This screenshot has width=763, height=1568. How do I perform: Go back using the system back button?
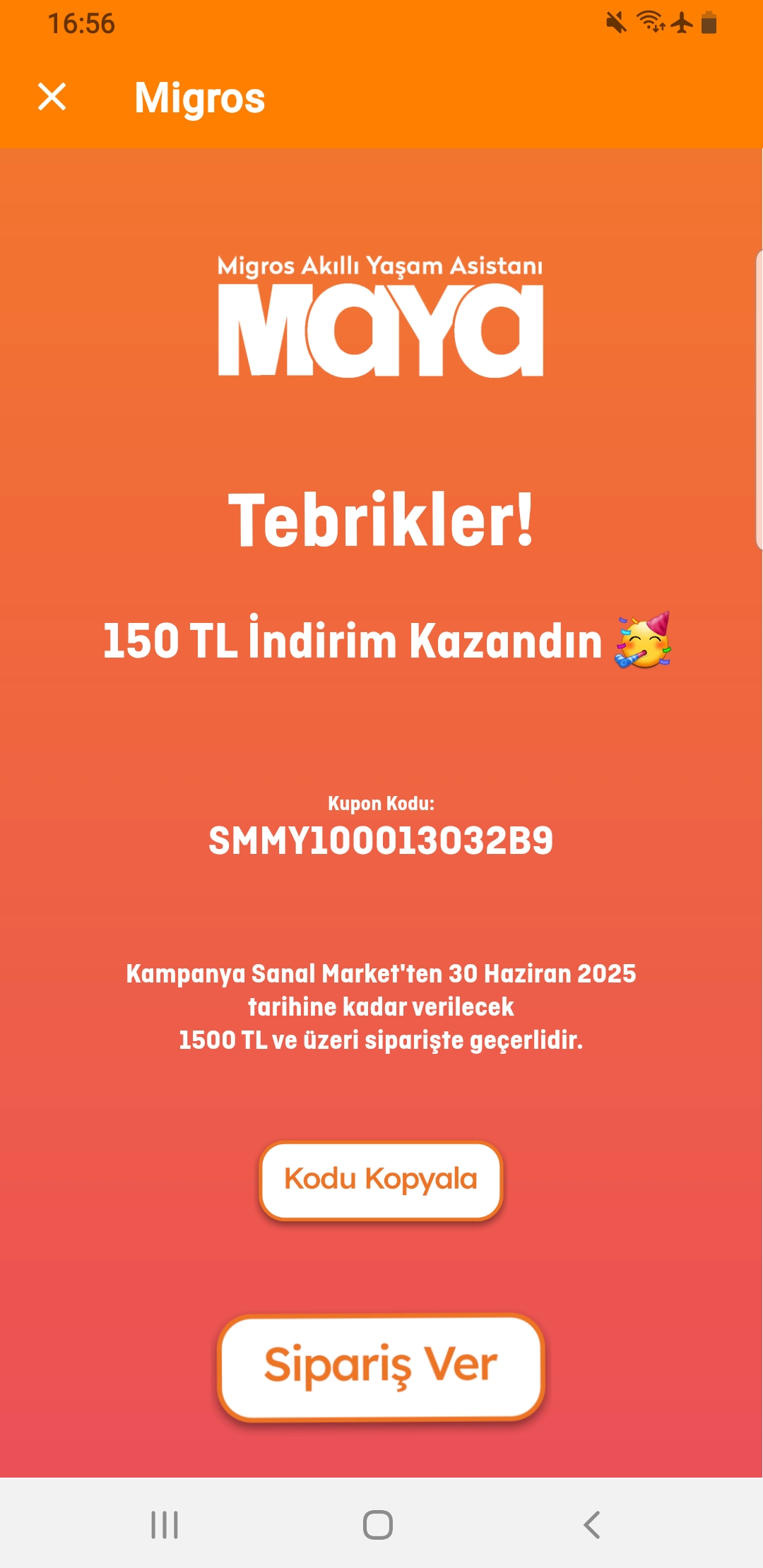click(592, 1524)
